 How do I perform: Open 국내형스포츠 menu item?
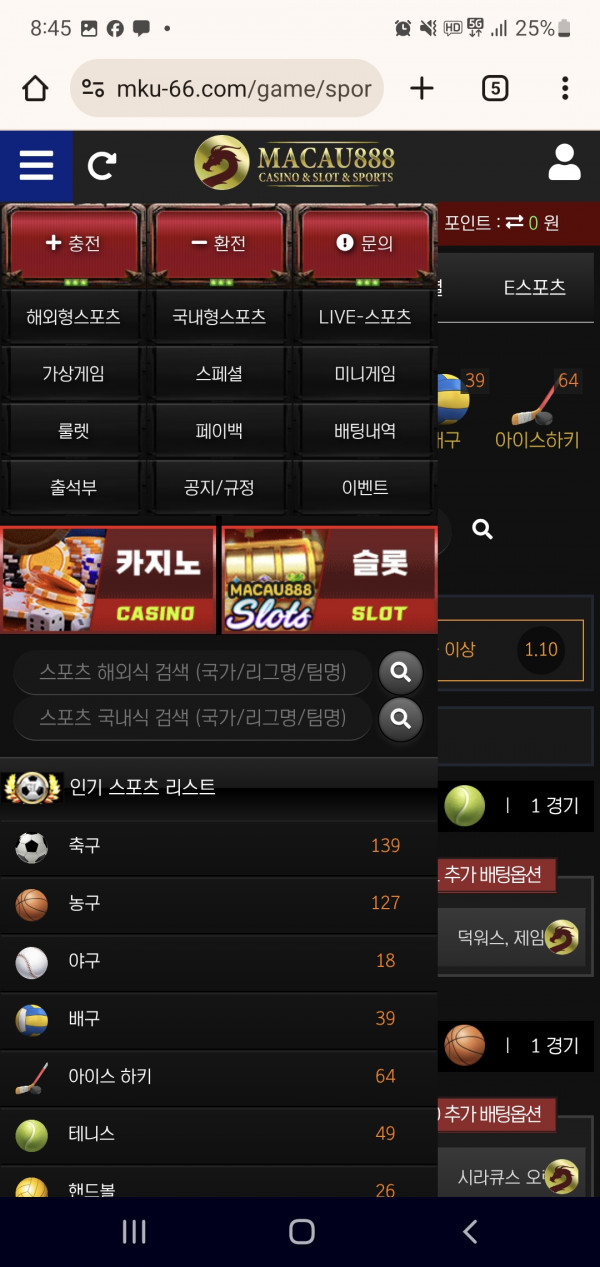click(x=219, y=317)
